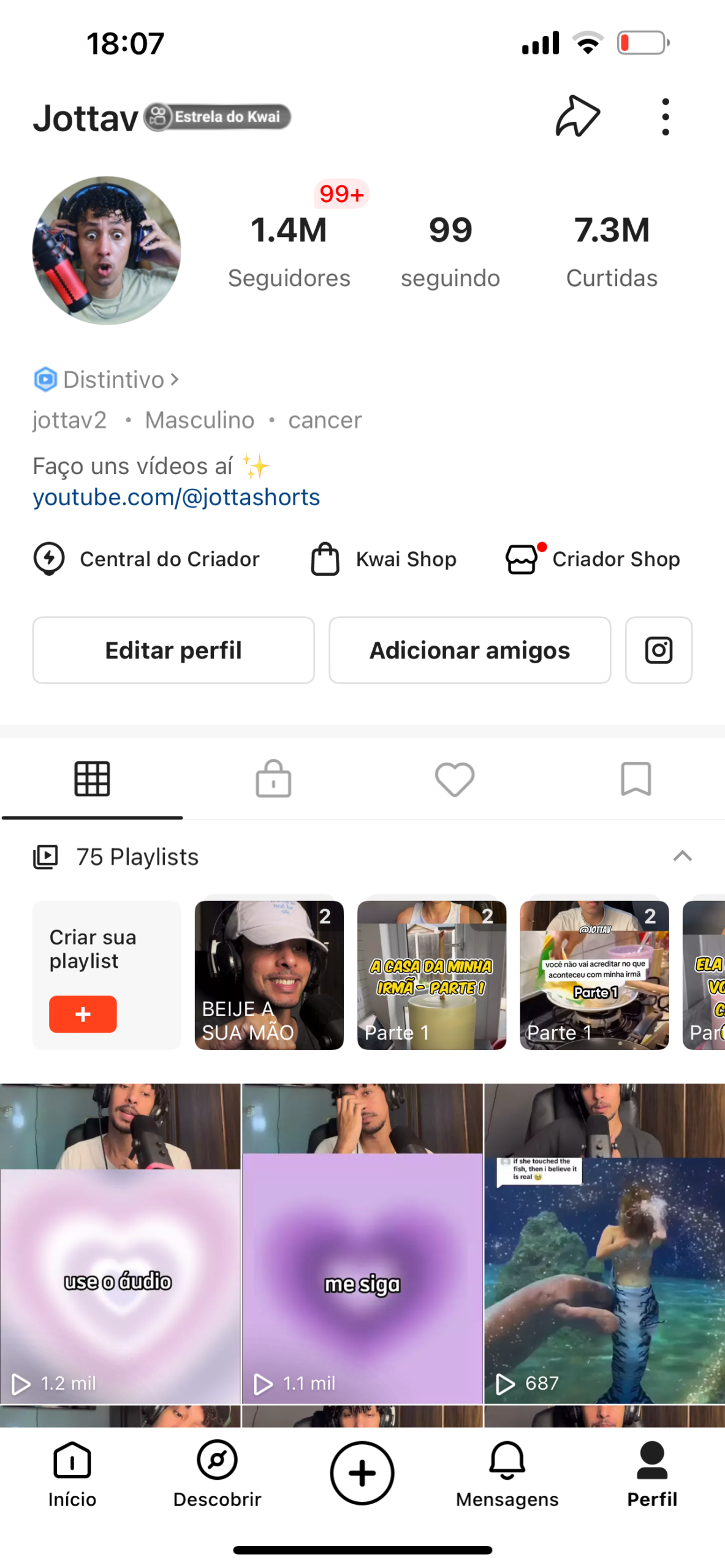Open the Descobrir tab
Image resolution: width=725 pixels, height=1568 pixels.
217,1472
